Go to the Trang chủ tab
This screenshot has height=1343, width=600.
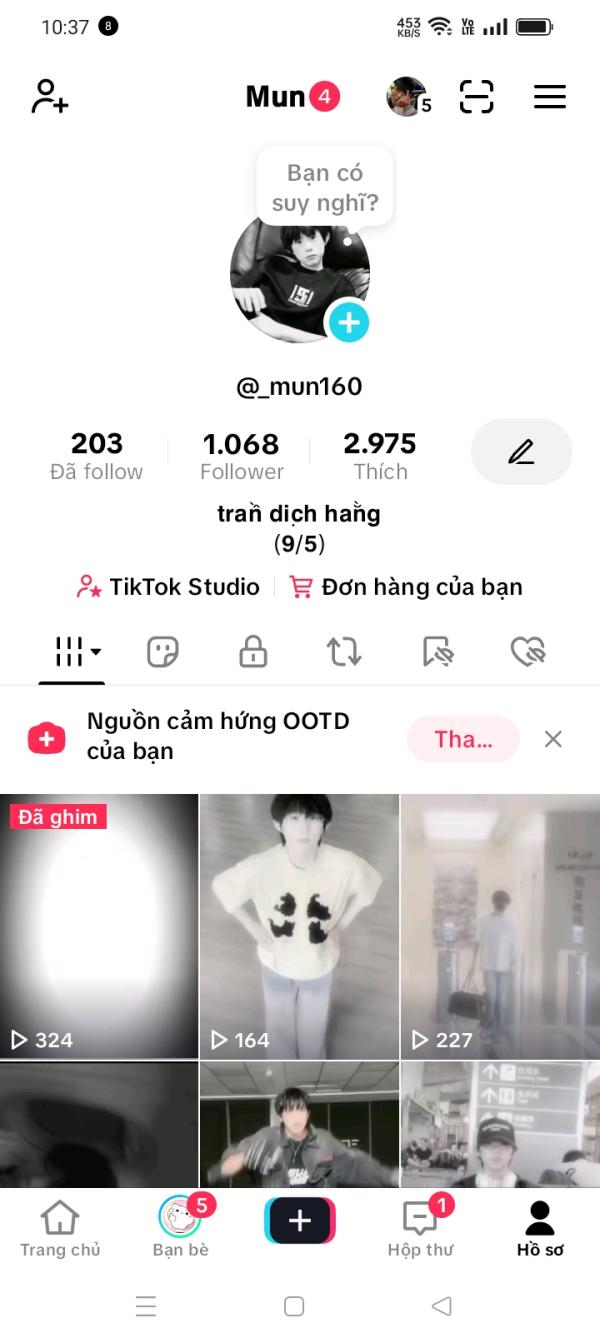tap(60, 1229)
